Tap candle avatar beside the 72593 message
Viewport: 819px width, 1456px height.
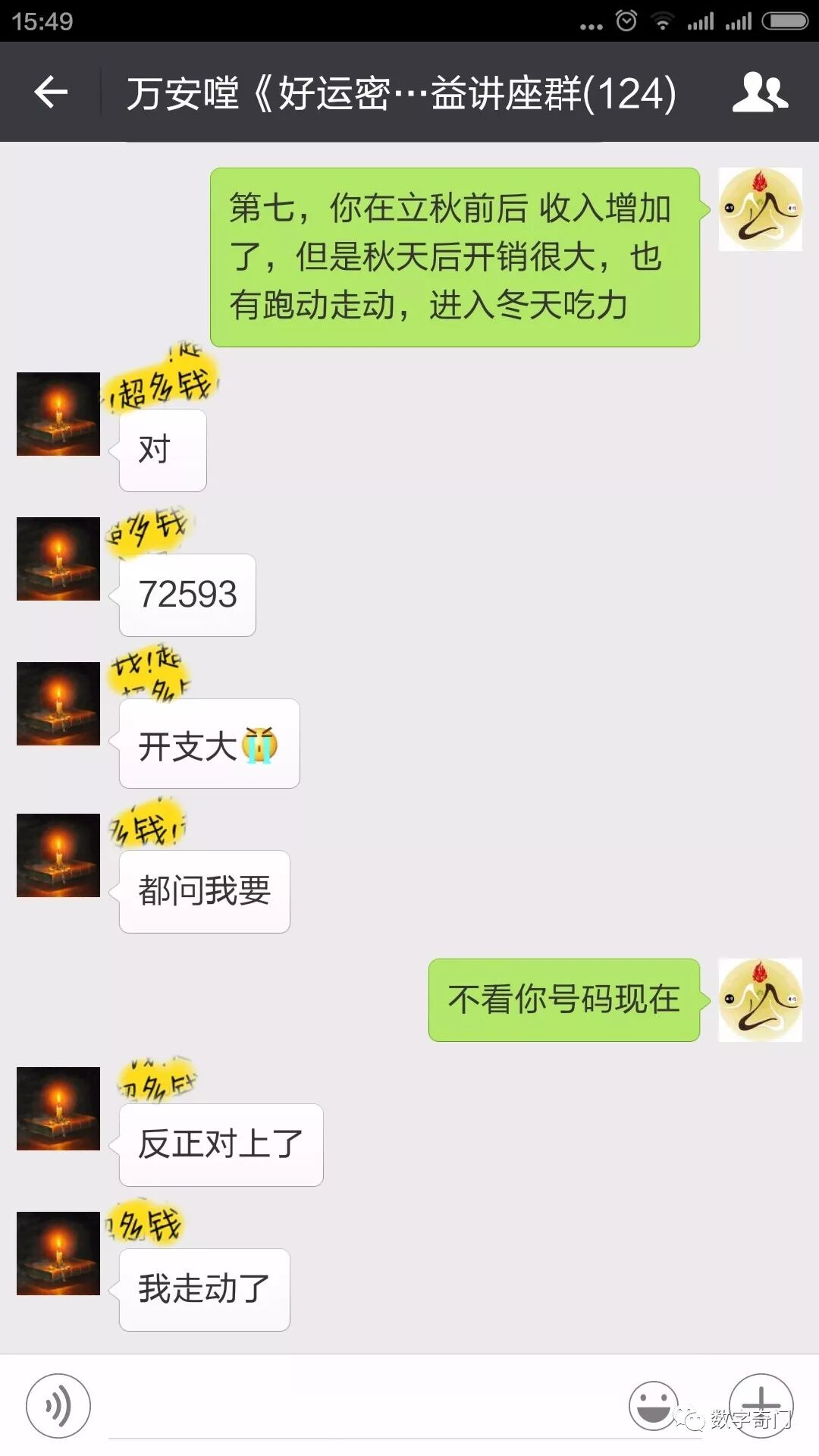tap(58, 559)
